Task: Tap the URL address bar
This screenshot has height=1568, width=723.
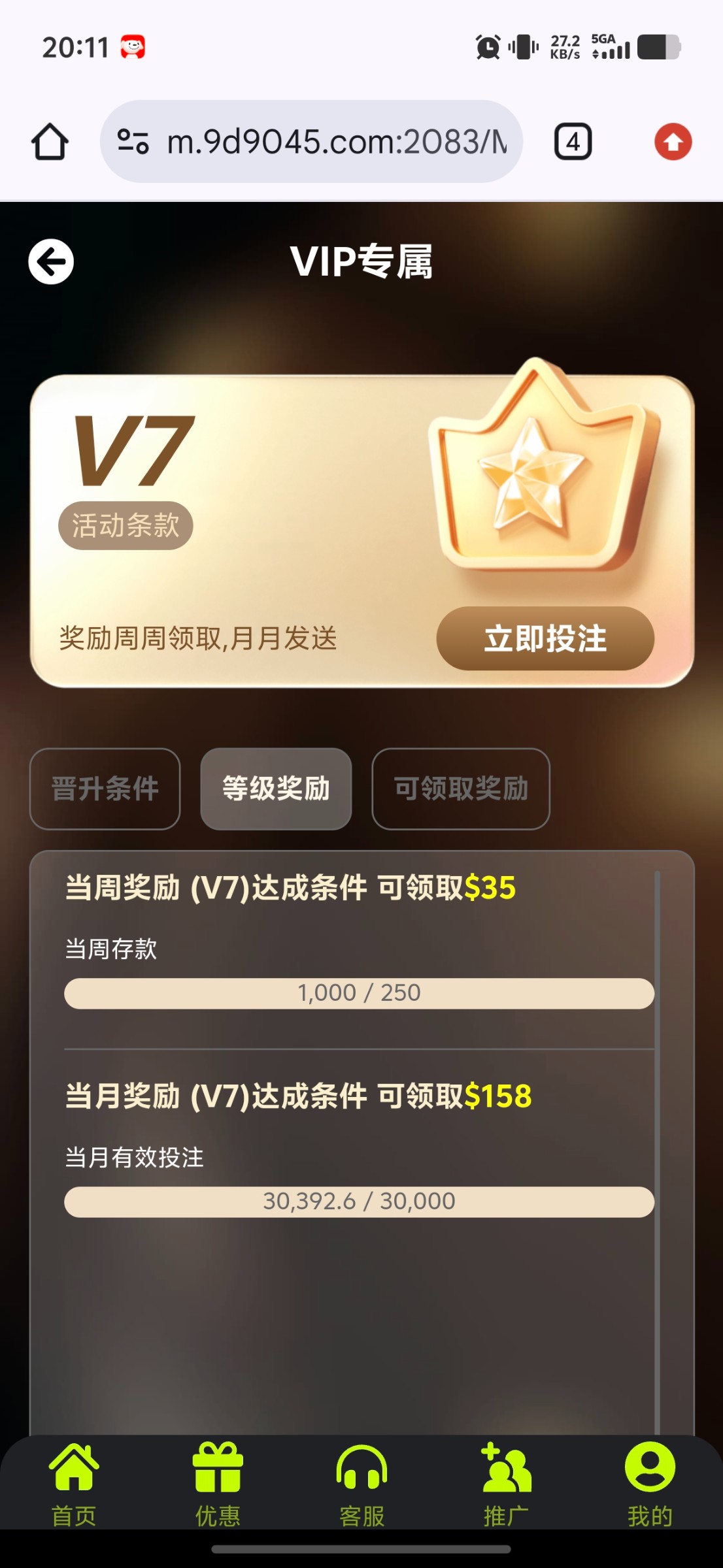Action: pos(311,142)
